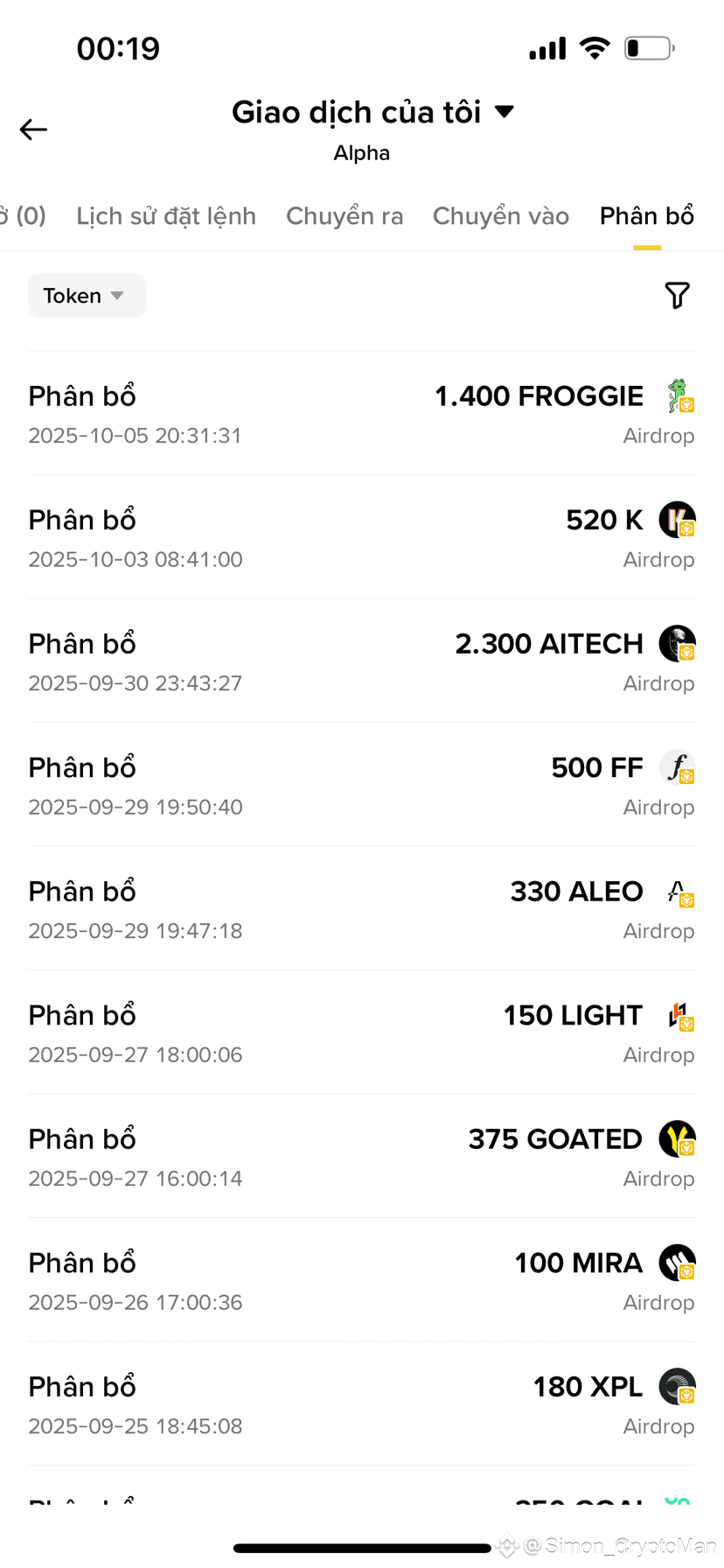View the 2.300 AITECH airdrop details
724x1568 pixels.
tap(362, 661)
